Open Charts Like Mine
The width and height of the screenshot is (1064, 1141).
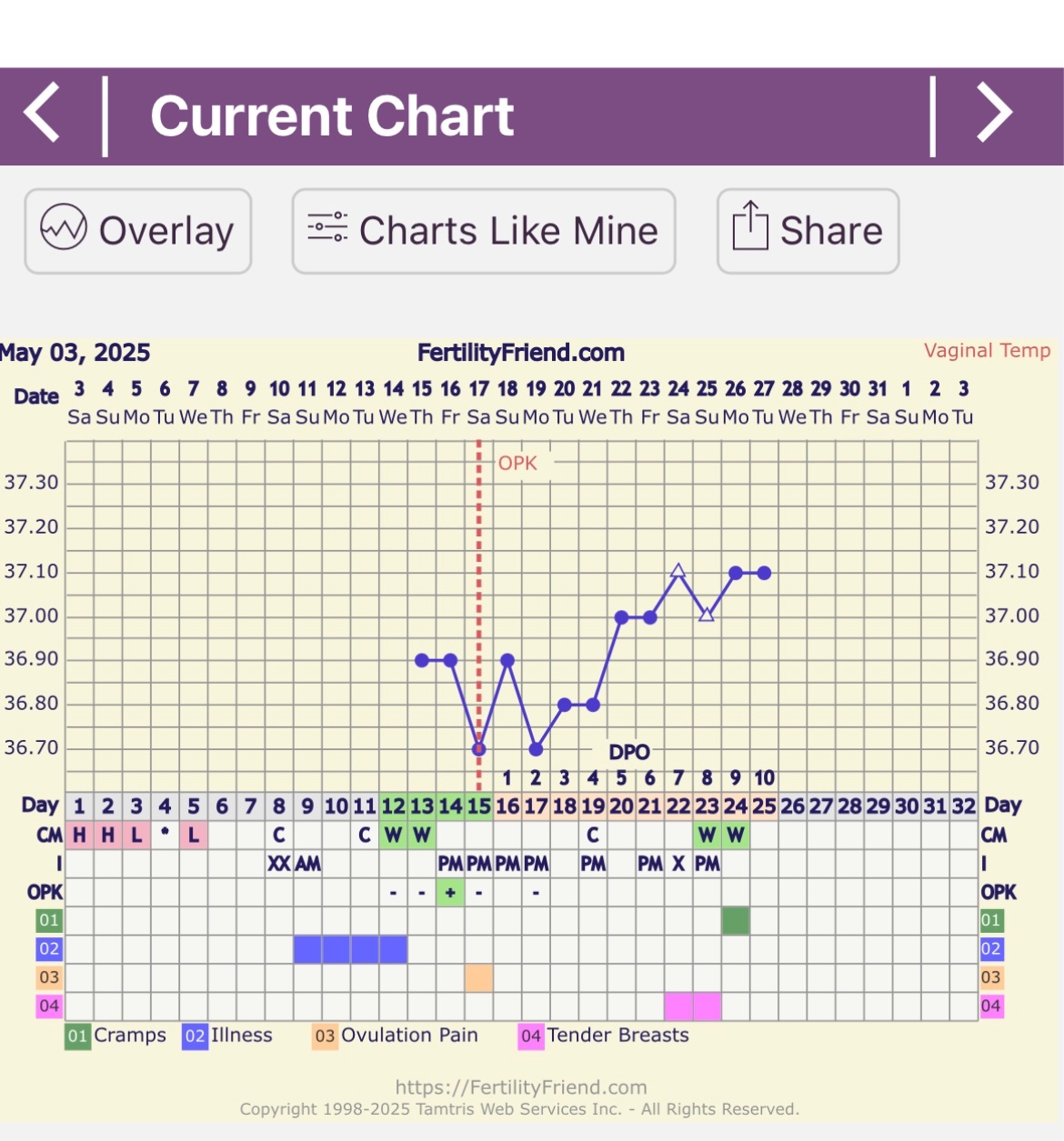(484, 231)
